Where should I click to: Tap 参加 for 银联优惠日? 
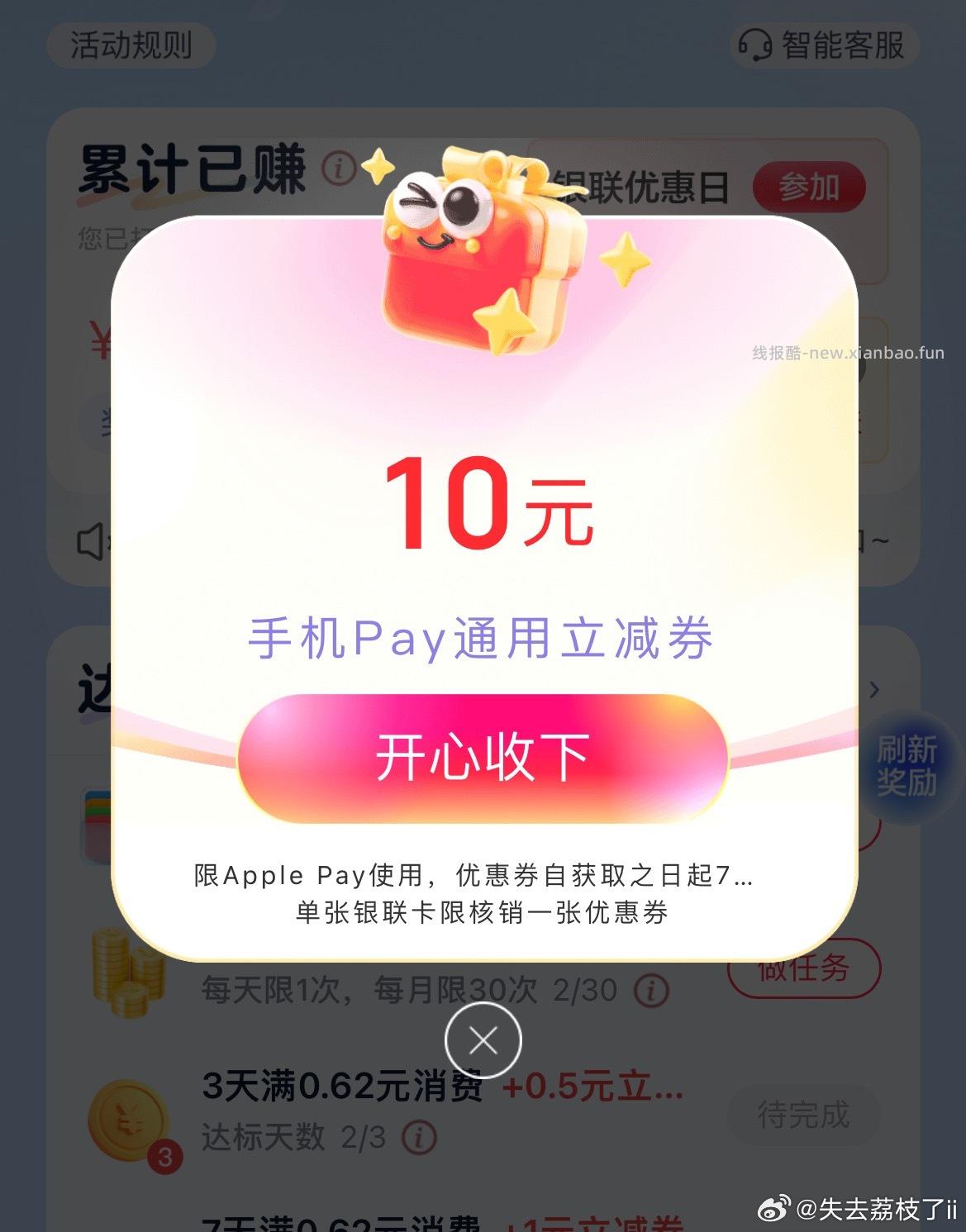[x=808, y=188]
